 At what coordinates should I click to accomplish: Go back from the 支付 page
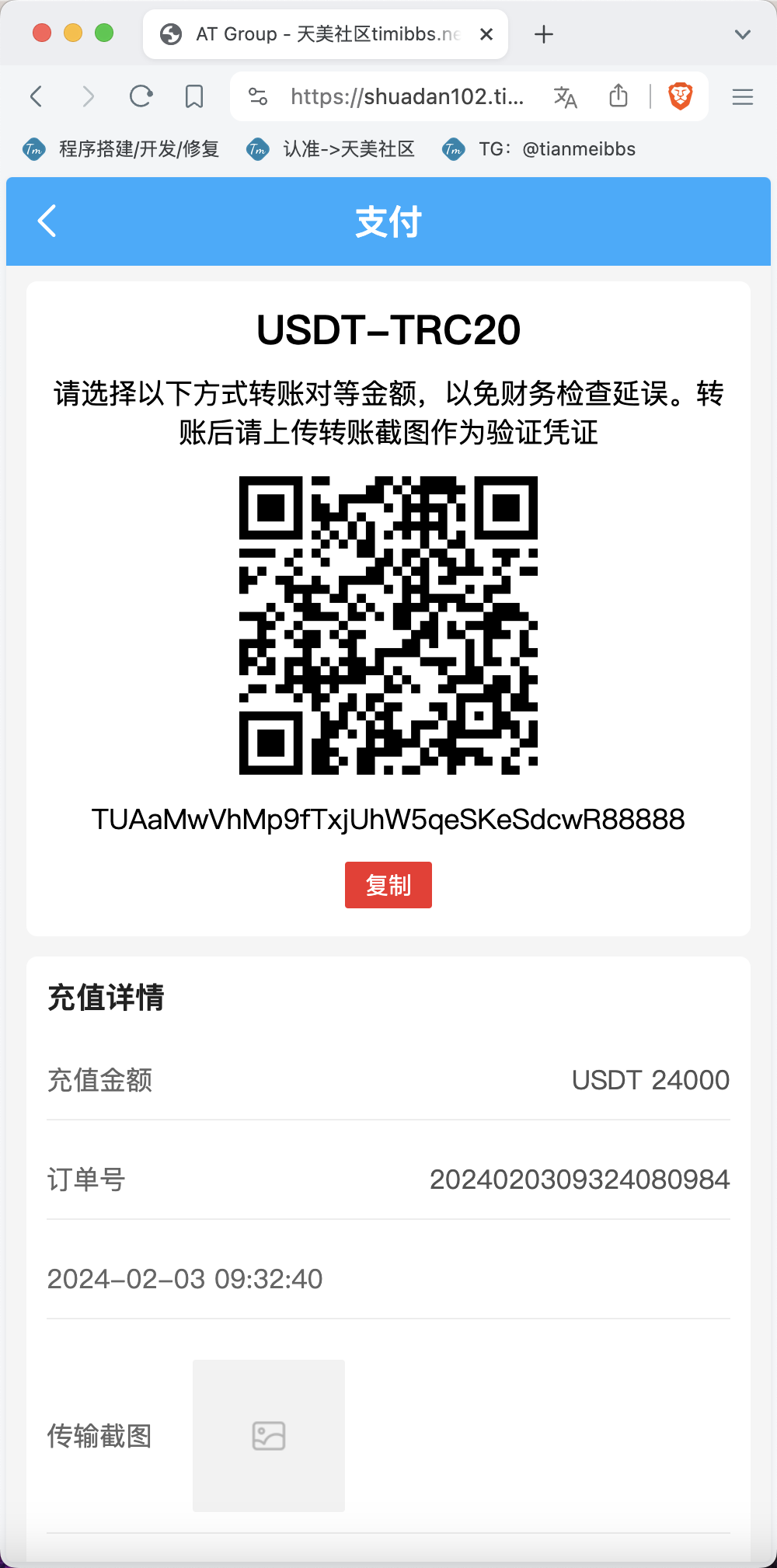click(47, 221)
